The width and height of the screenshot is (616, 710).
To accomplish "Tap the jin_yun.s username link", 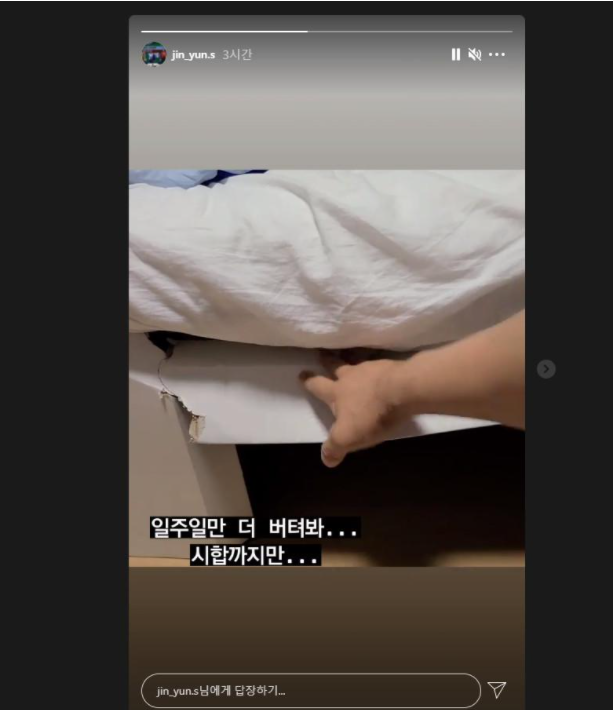I will [x=192, y=55].
